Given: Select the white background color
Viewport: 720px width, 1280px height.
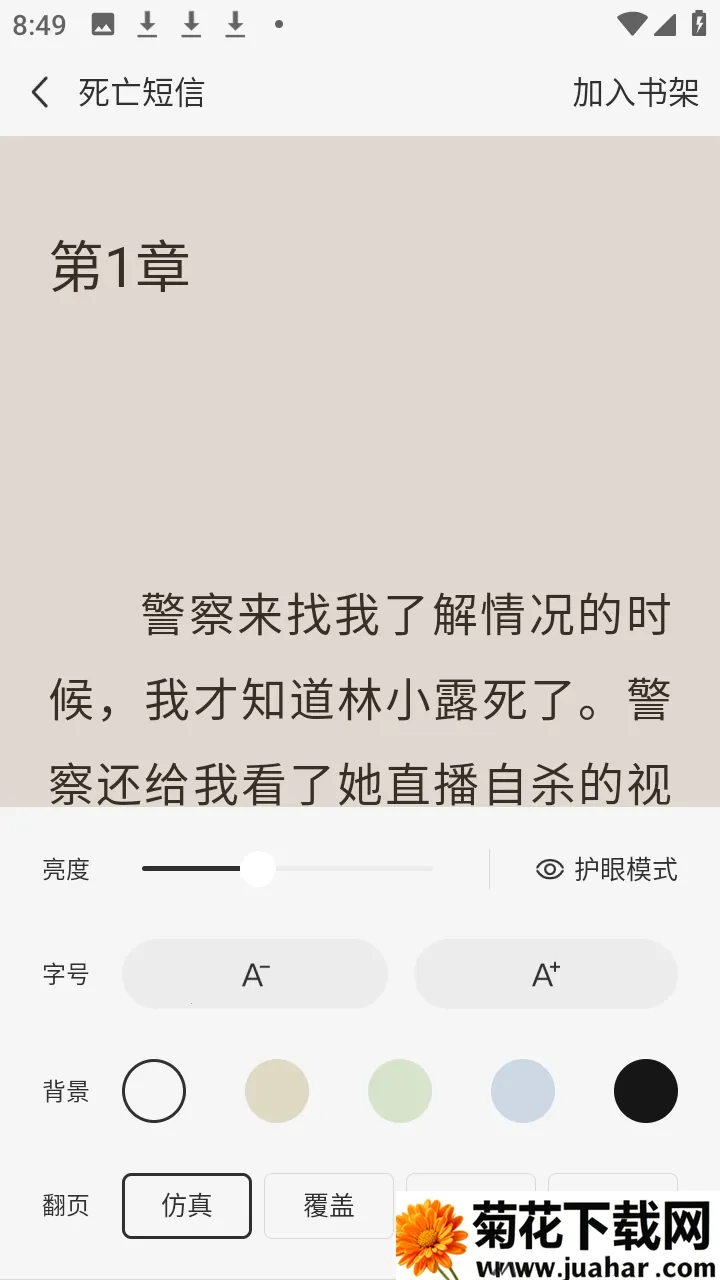Looking at the screenshot, I should click(x=154, y=1091).
